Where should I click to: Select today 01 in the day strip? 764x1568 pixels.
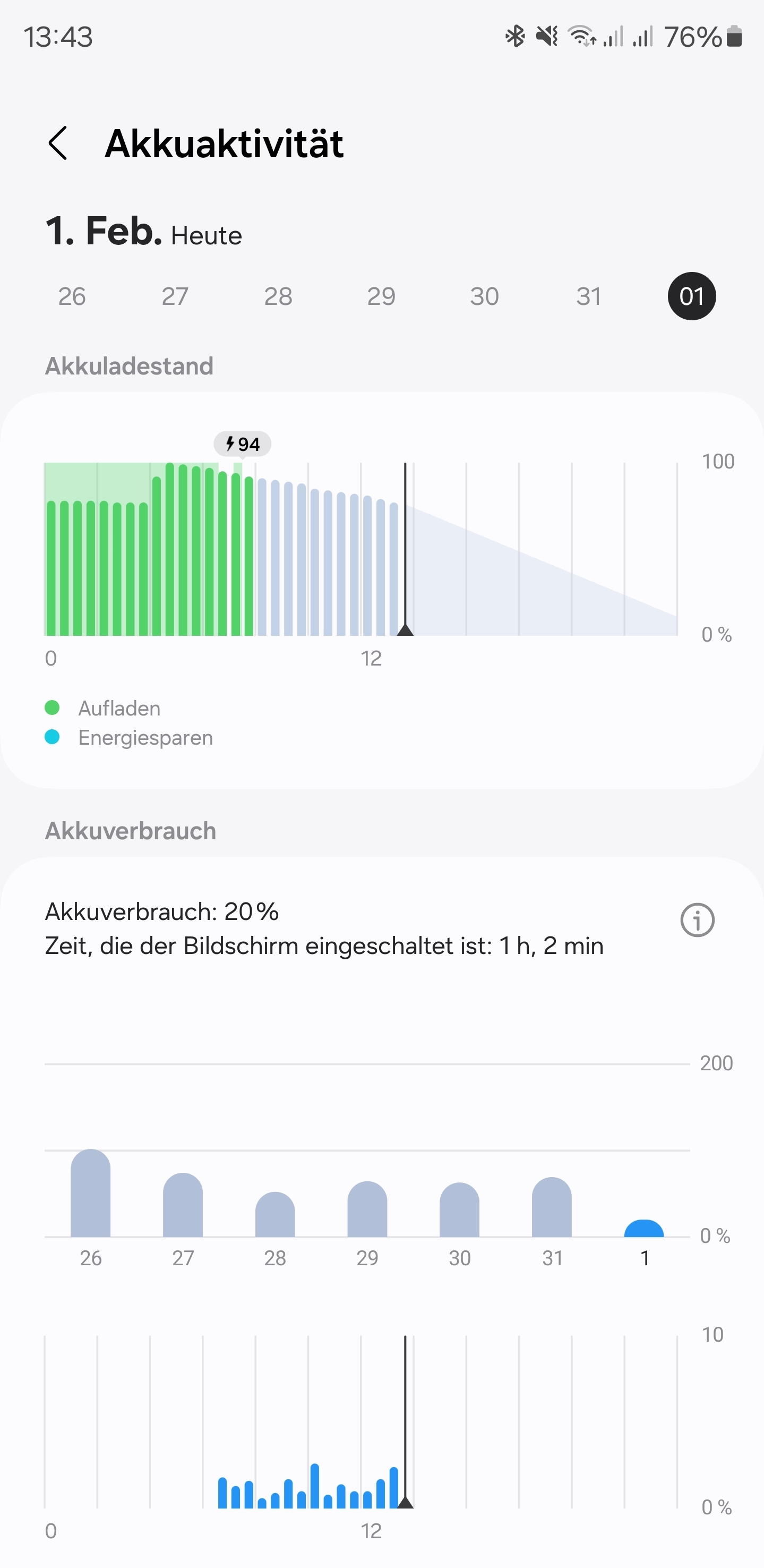(692, 296)
